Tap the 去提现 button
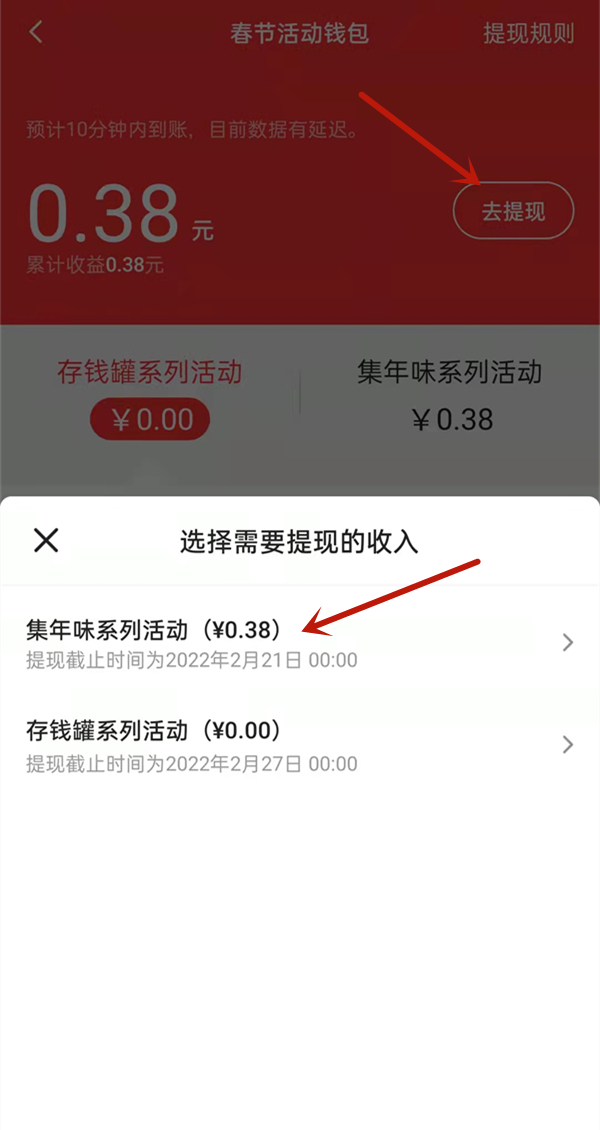 point(513,211)
